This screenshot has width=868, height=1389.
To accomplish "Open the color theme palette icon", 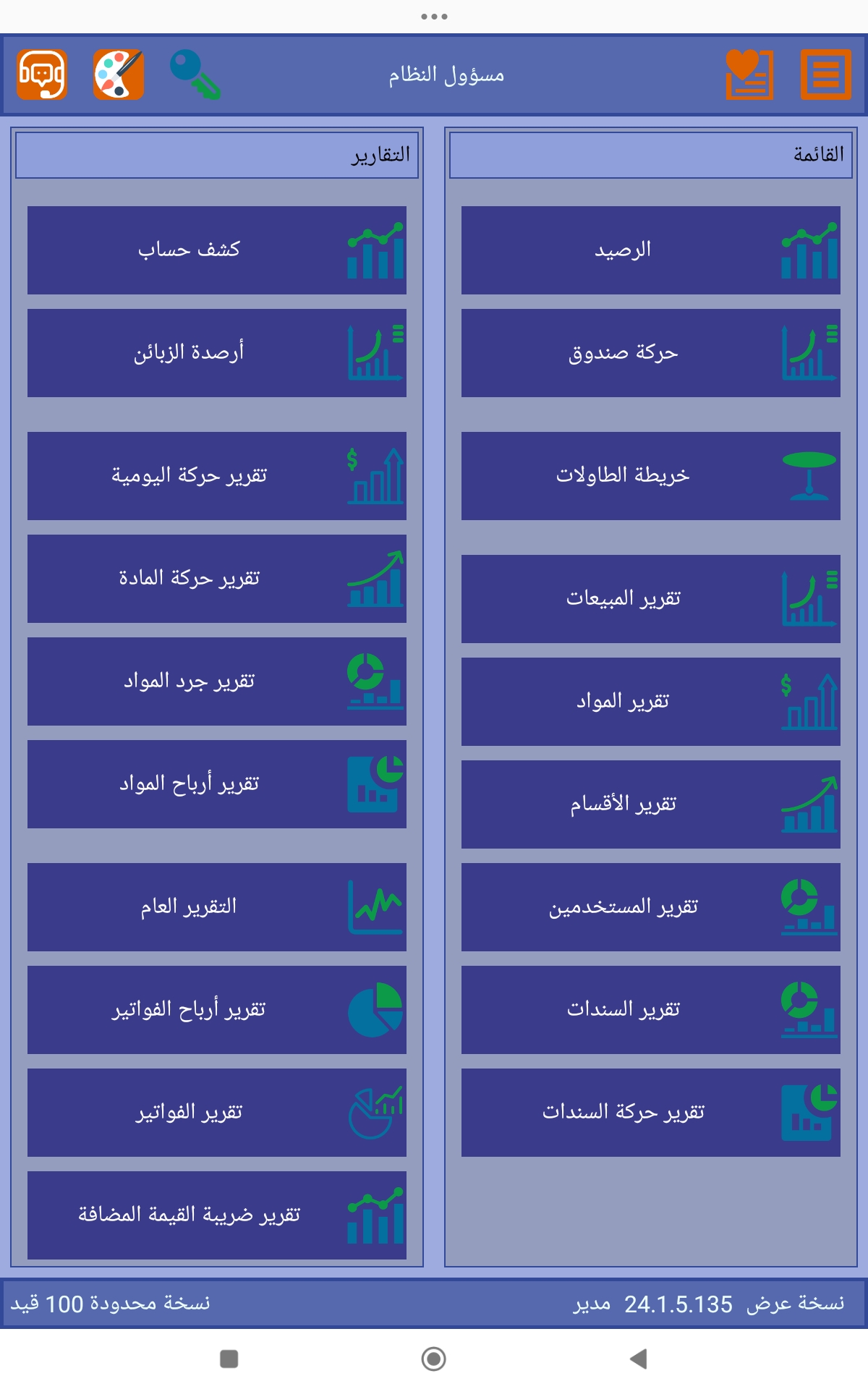I will pyautogui.click(x=119, y=75).
